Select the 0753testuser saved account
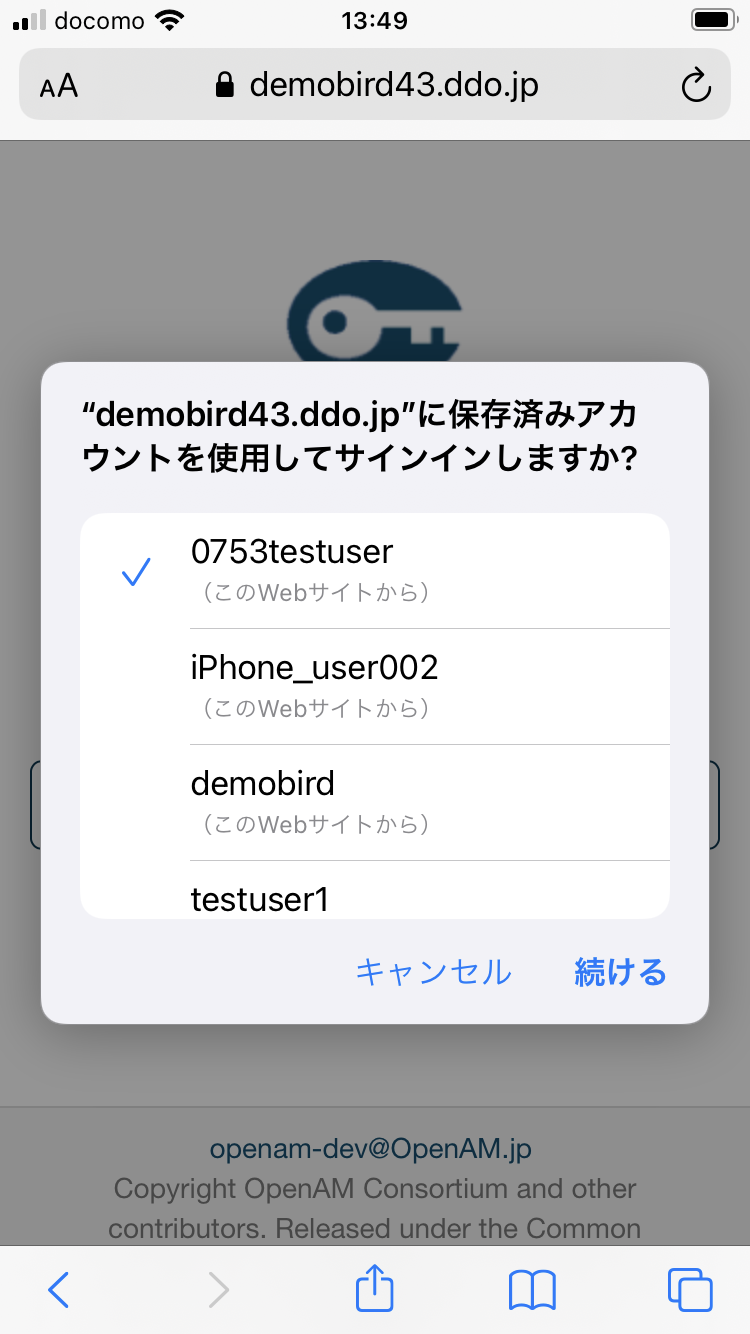The height and width of the screenshot is (1334, 750). point(375,571)
